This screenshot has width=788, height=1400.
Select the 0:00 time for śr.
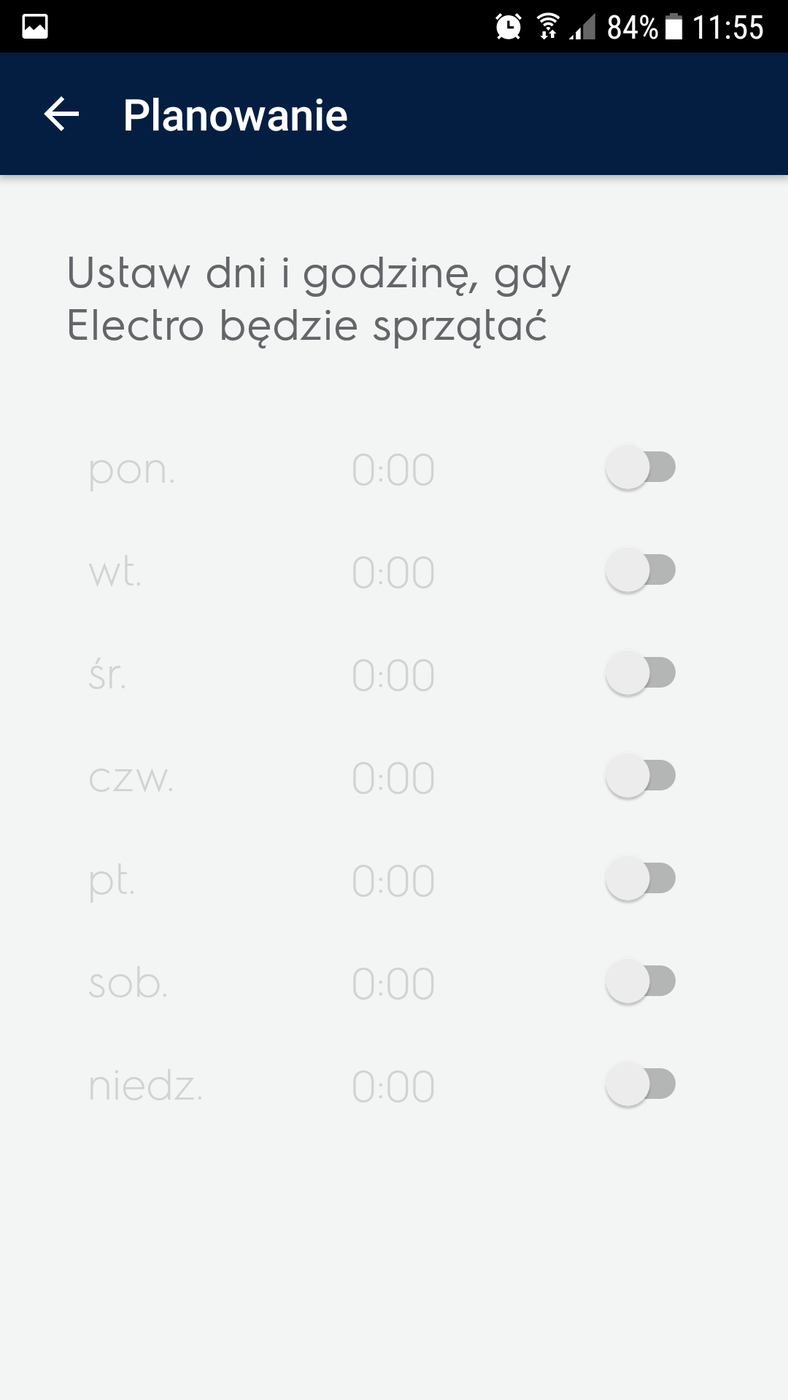[393, 675]
